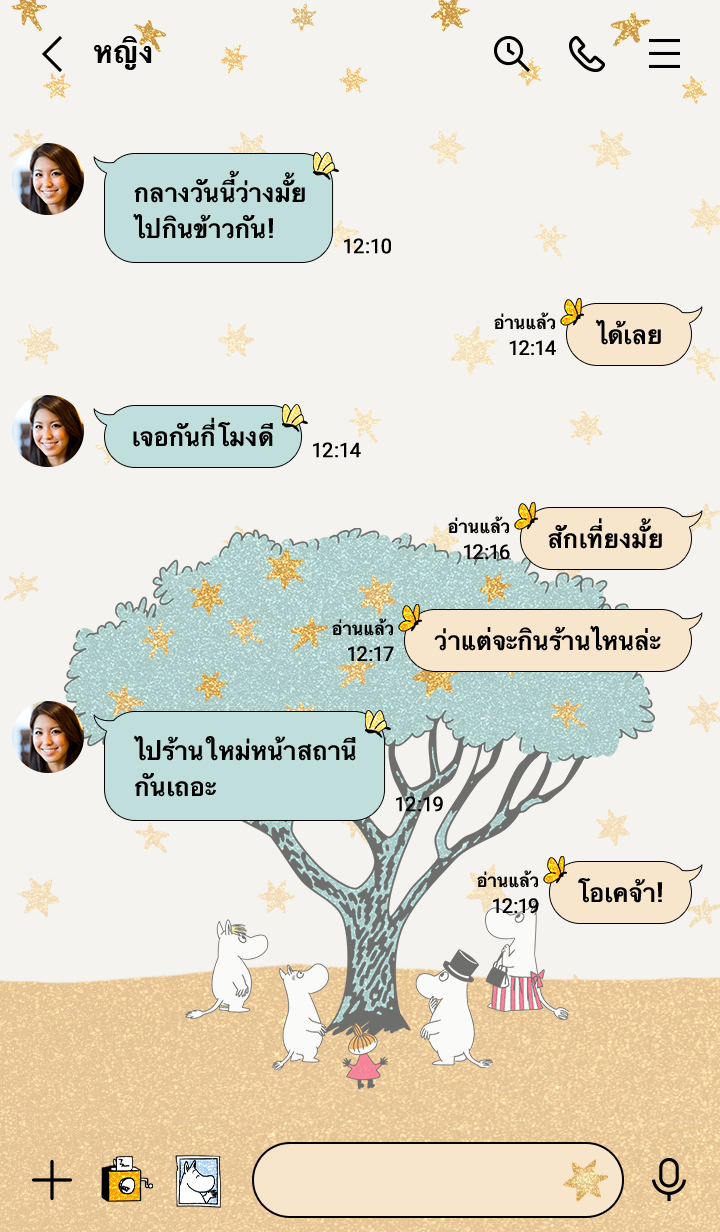This screenshot has height=1232, width=720.
Task: Open the chat menu
Action: point(664,54)
